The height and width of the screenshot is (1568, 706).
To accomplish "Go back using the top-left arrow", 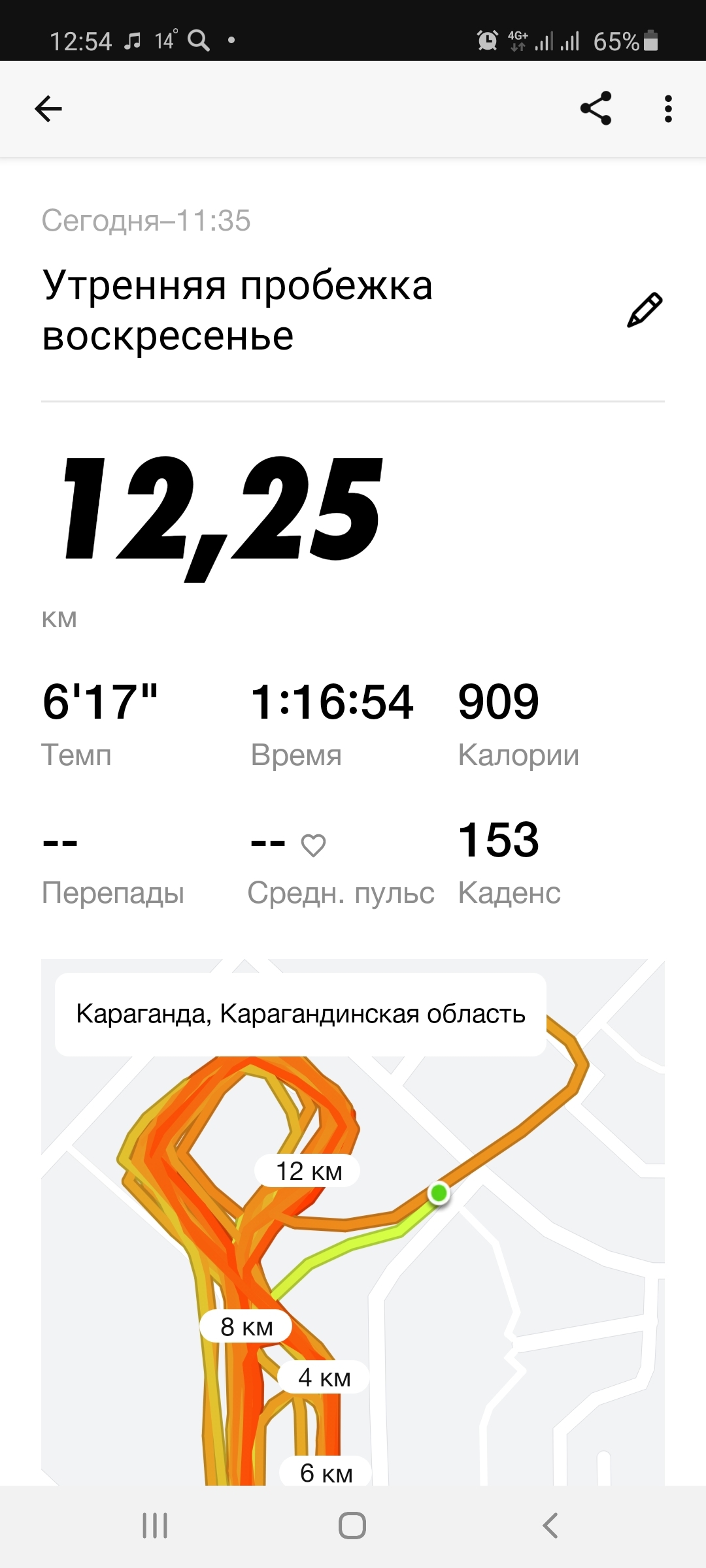I will point(48,108).
